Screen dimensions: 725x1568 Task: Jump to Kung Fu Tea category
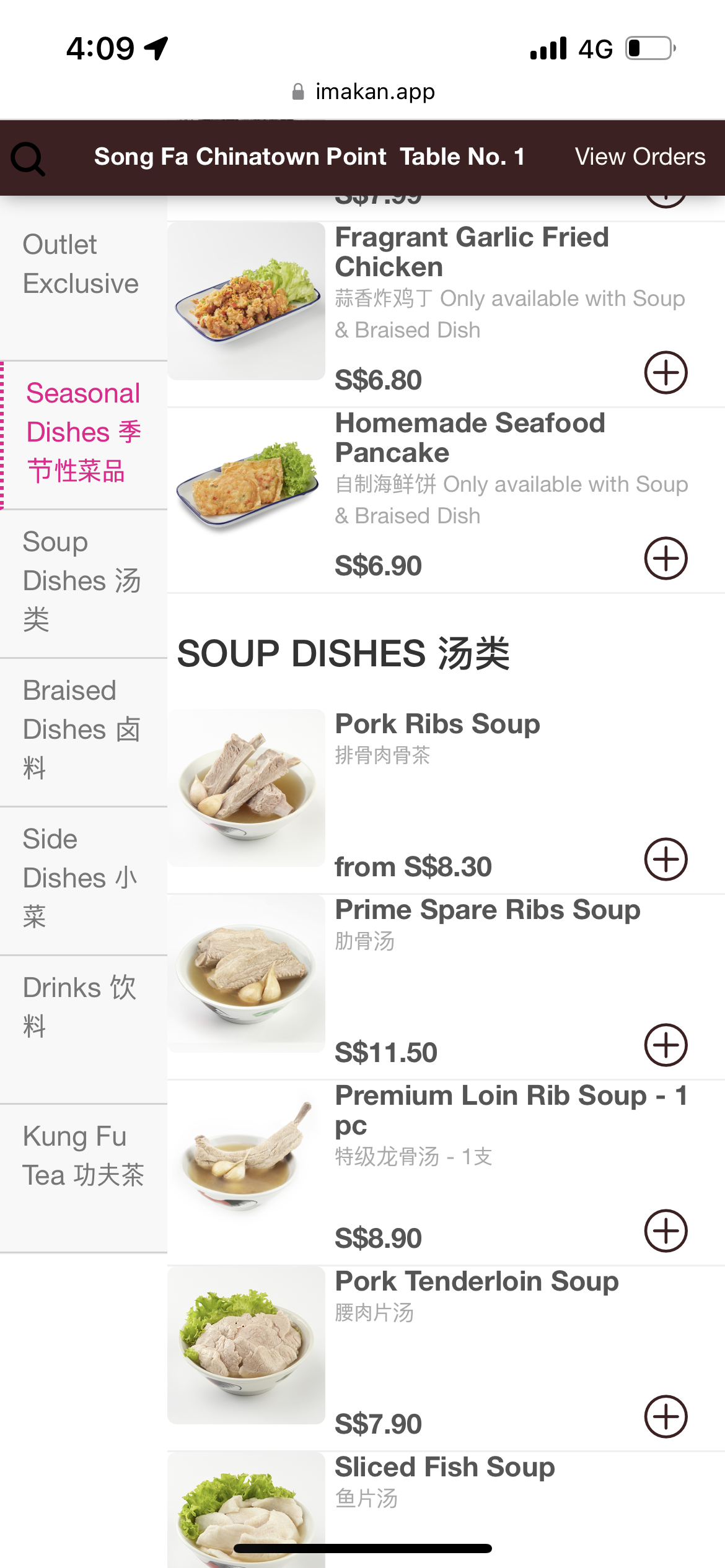(x=83, y=1156)
